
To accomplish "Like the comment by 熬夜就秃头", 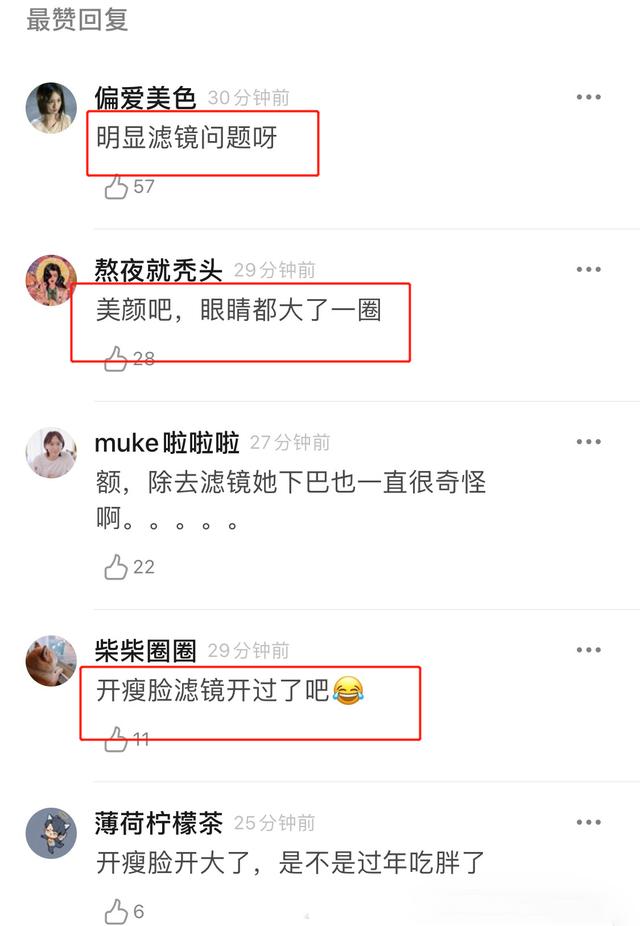I will coord(116,358).
